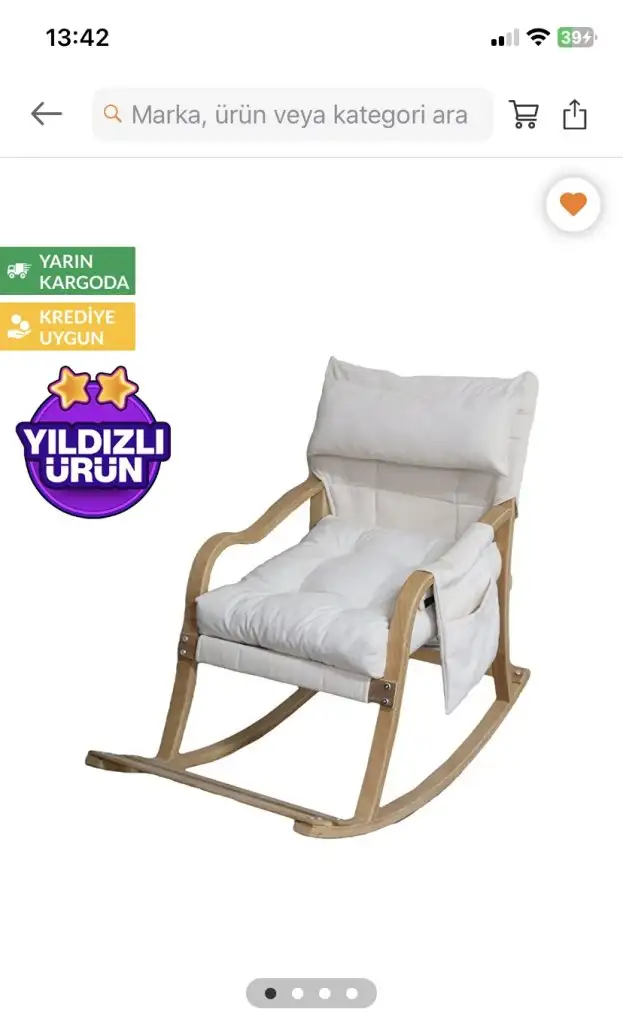Share this product
This screenshot has height=1024, width=623.
tap(575, 114)
